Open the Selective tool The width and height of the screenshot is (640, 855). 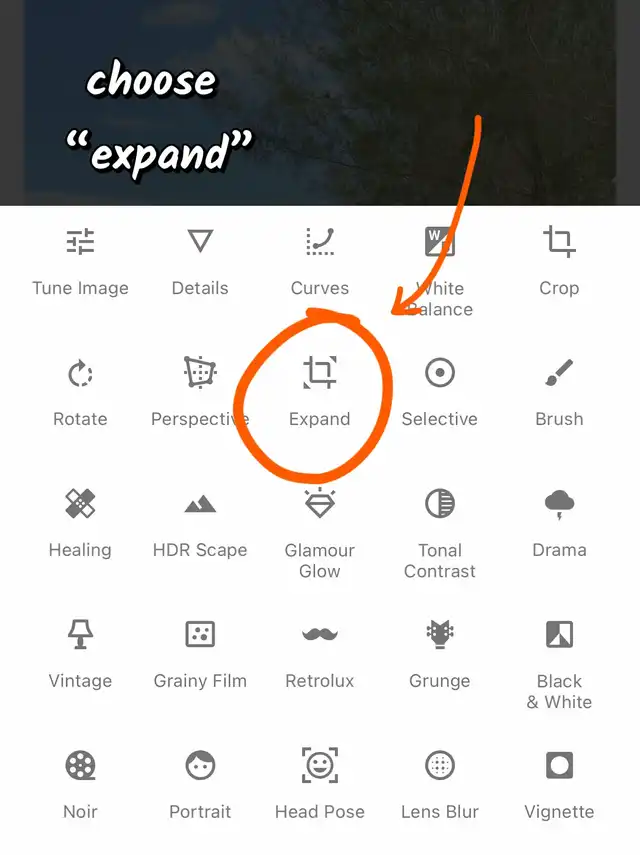tap(440, 391)
